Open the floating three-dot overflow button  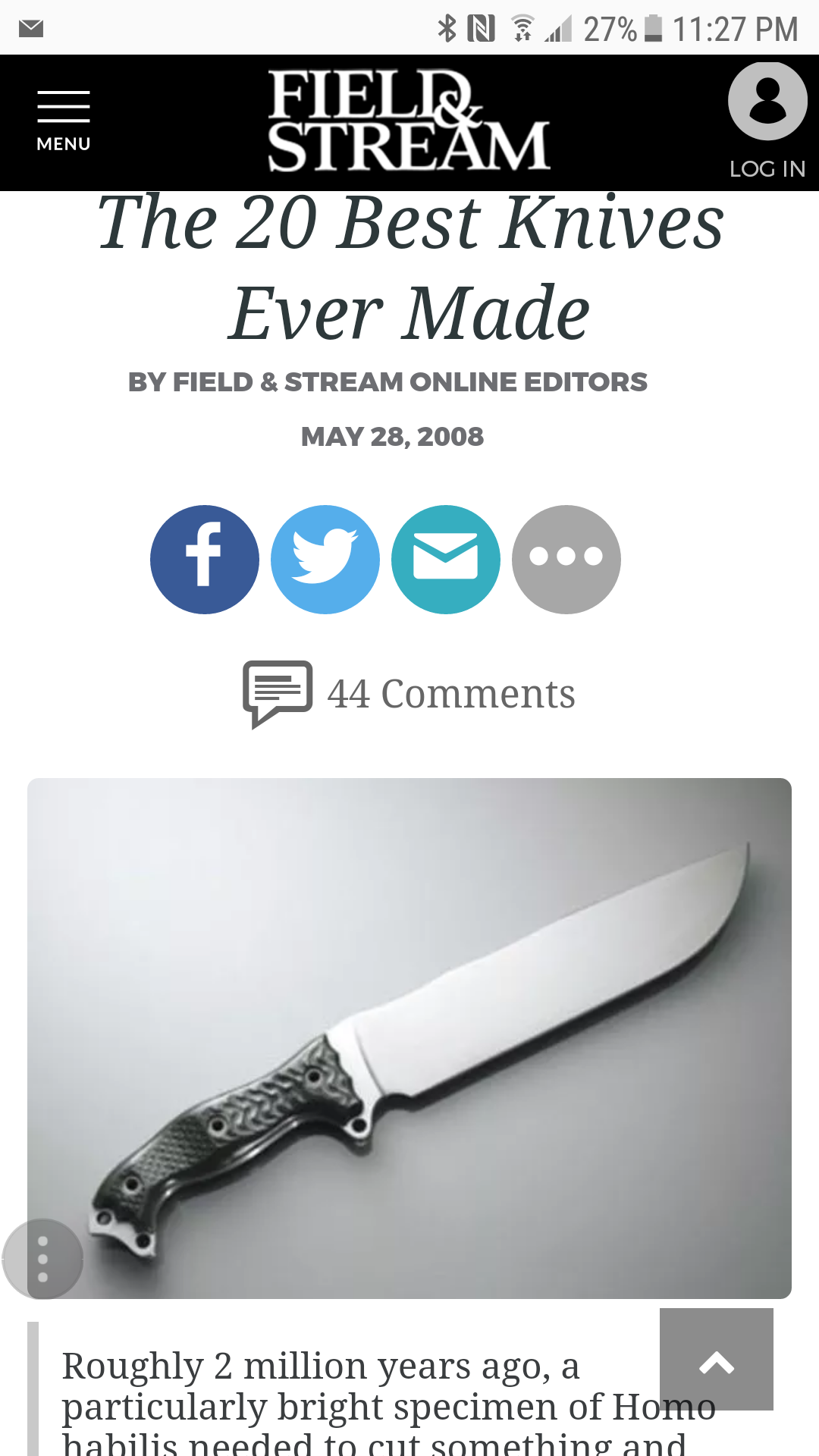tap(43, 1259)
